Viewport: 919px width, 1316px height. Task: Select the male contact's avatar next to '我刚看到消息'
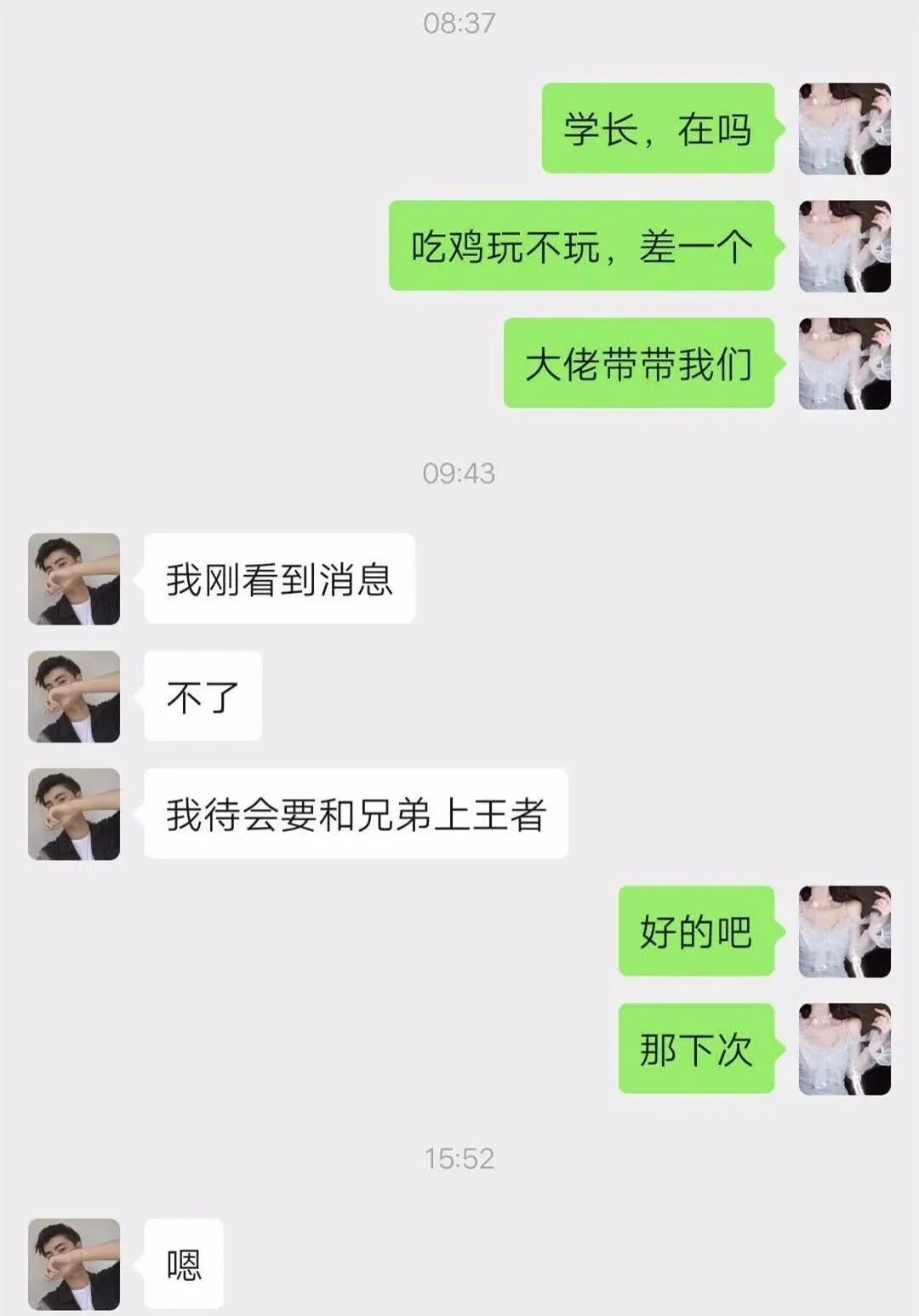tap(72, 580)
